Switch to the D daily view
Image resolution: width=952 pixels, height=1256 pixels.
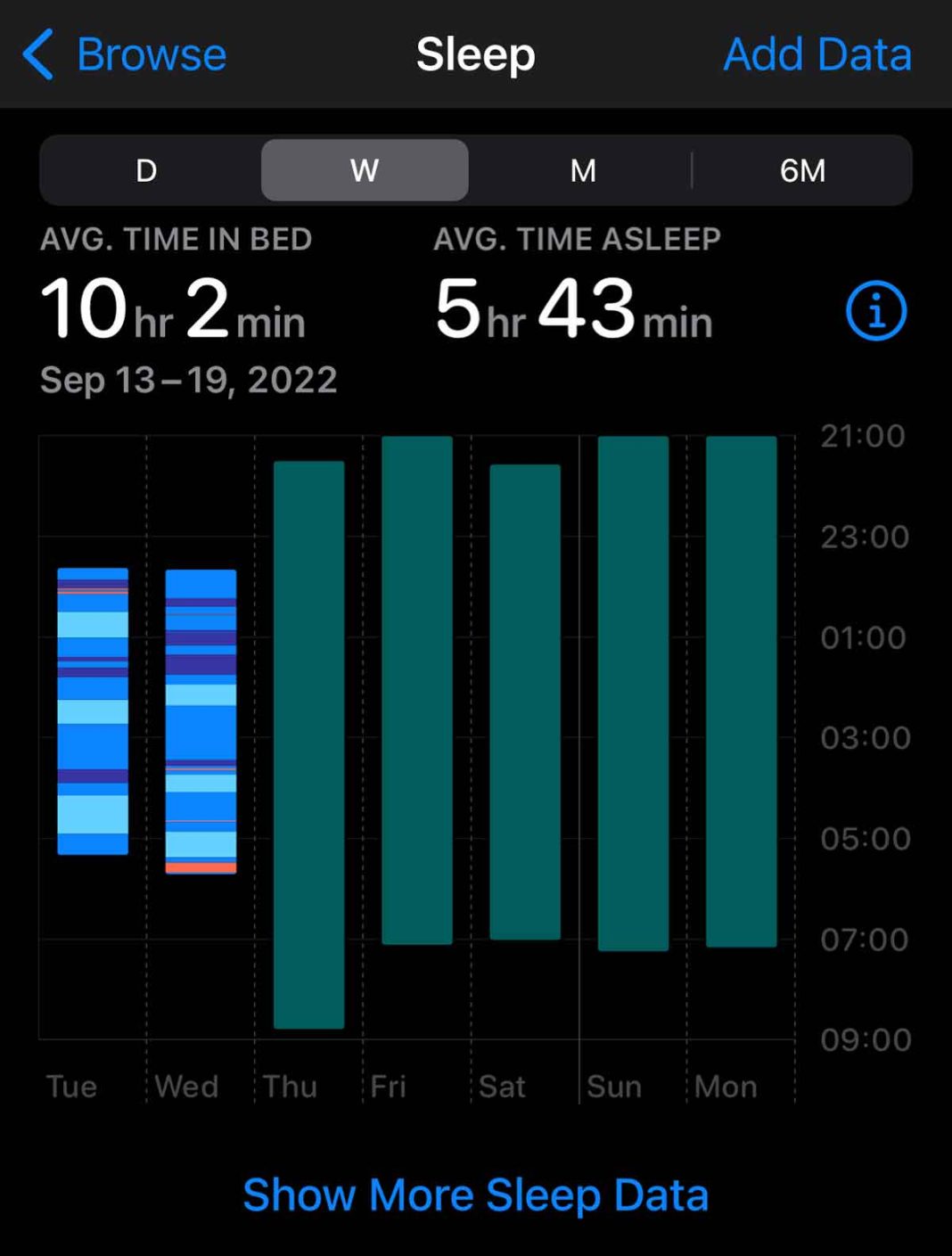coord(146,170)
